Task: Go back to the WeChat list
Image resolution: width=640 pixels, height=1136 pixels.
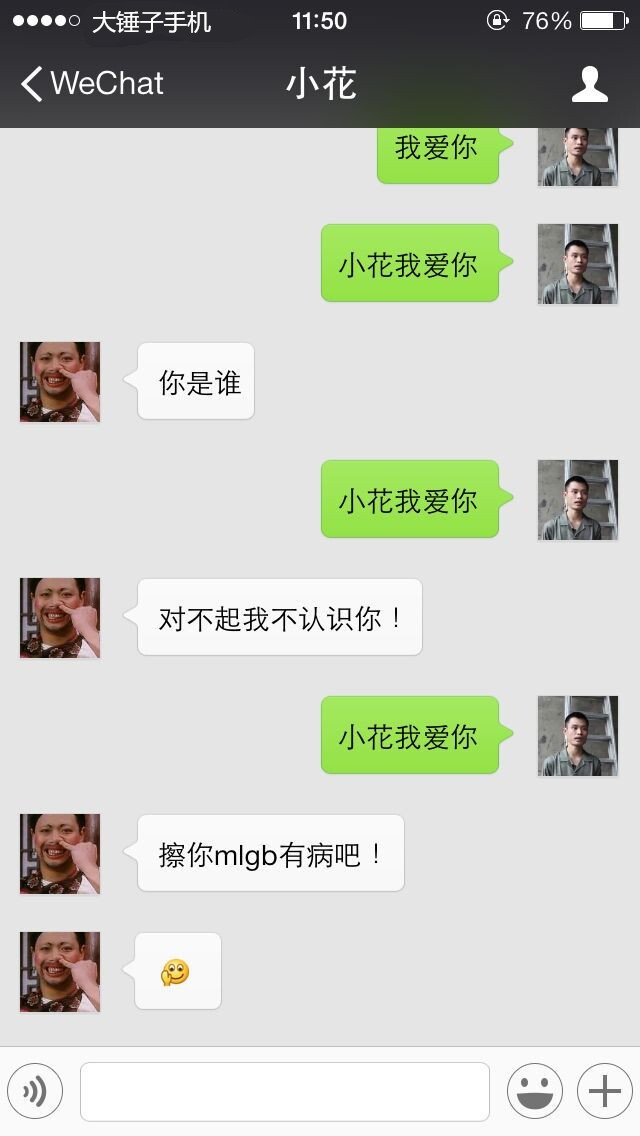Action: click(x=90, y=84)
